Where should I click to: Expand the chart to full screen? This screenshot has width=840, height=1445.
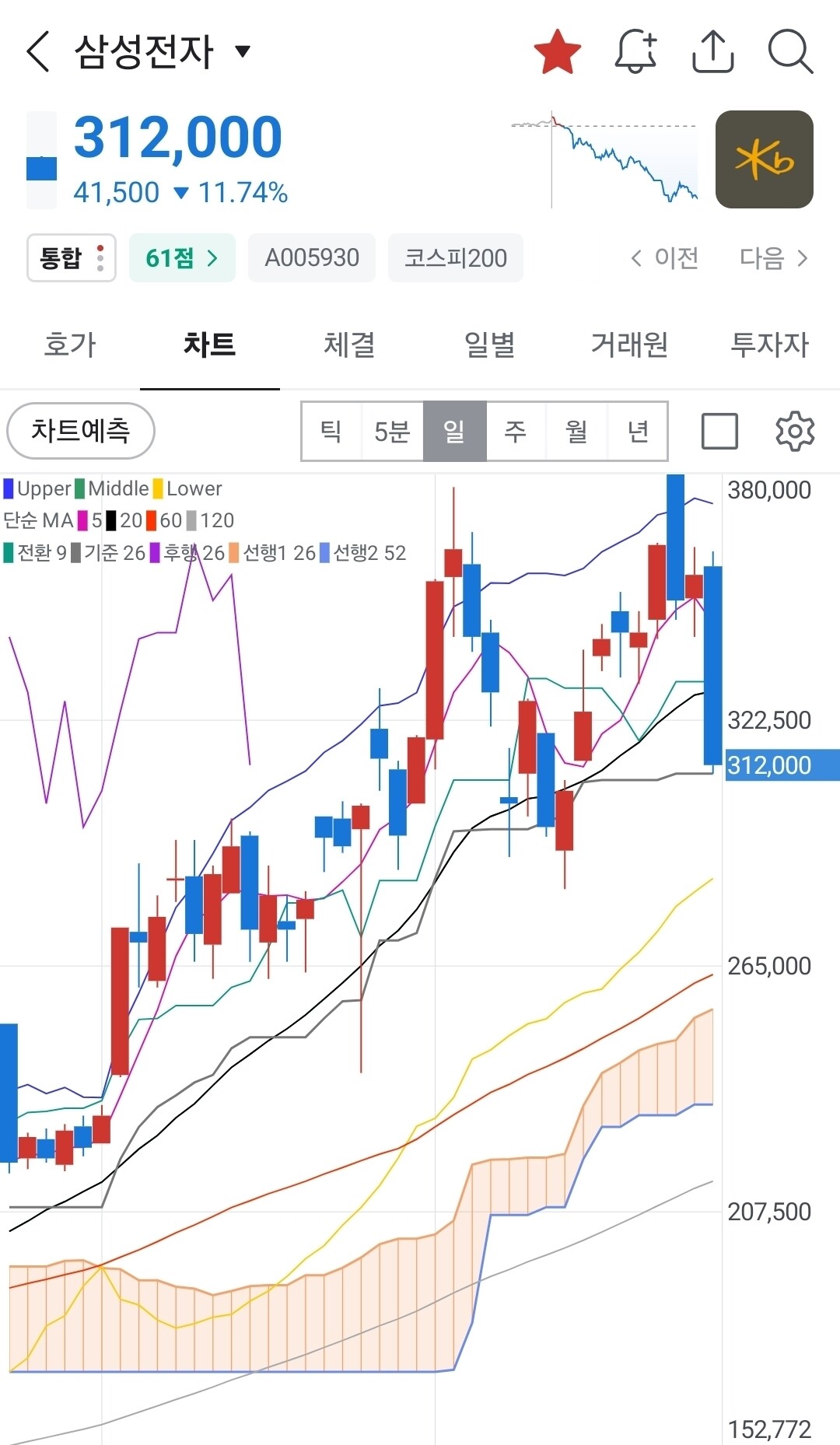coord(719,432)
